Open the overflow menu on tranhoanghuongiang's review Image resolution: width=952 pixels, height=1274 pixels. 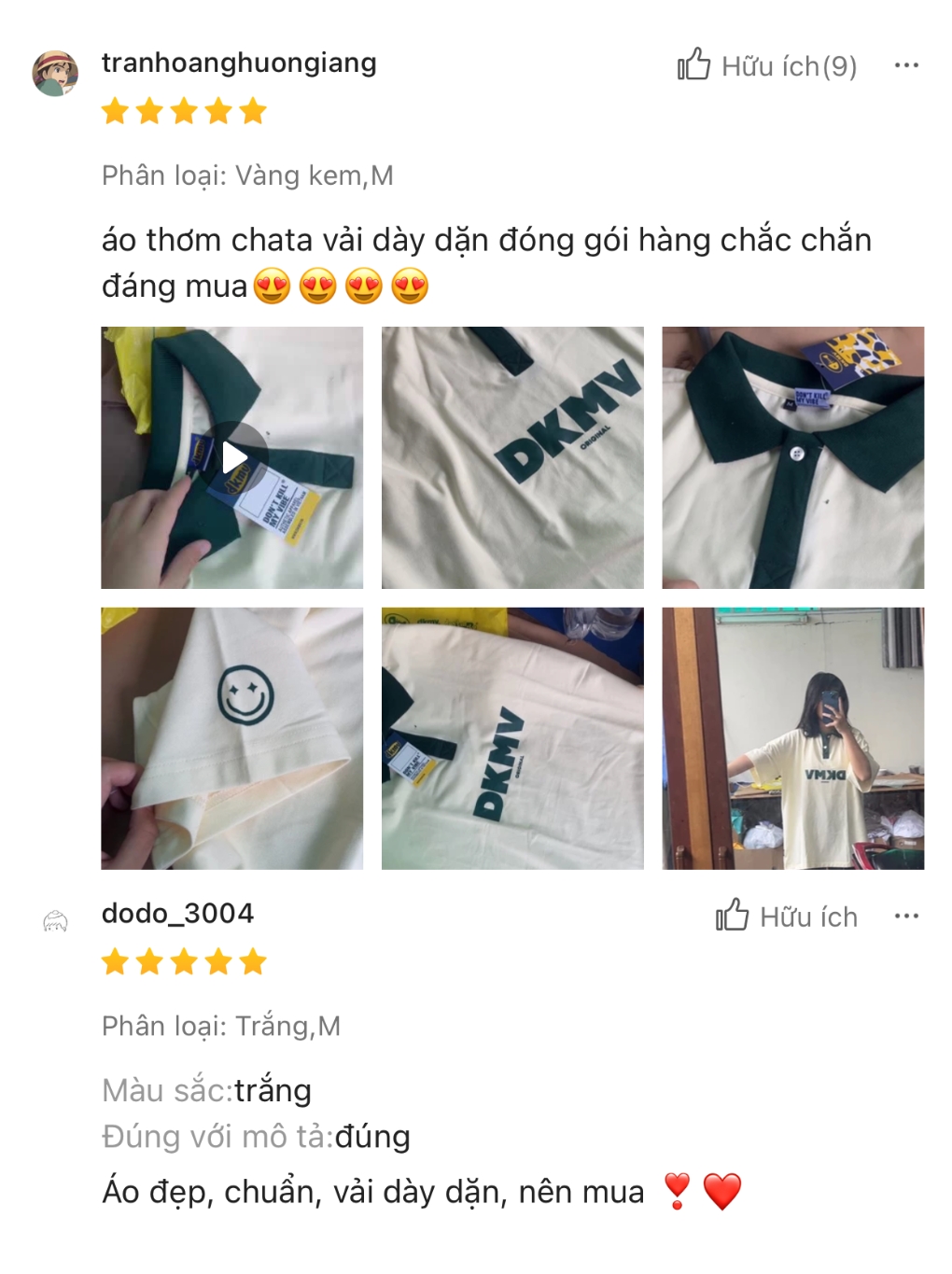click(905, 65)
